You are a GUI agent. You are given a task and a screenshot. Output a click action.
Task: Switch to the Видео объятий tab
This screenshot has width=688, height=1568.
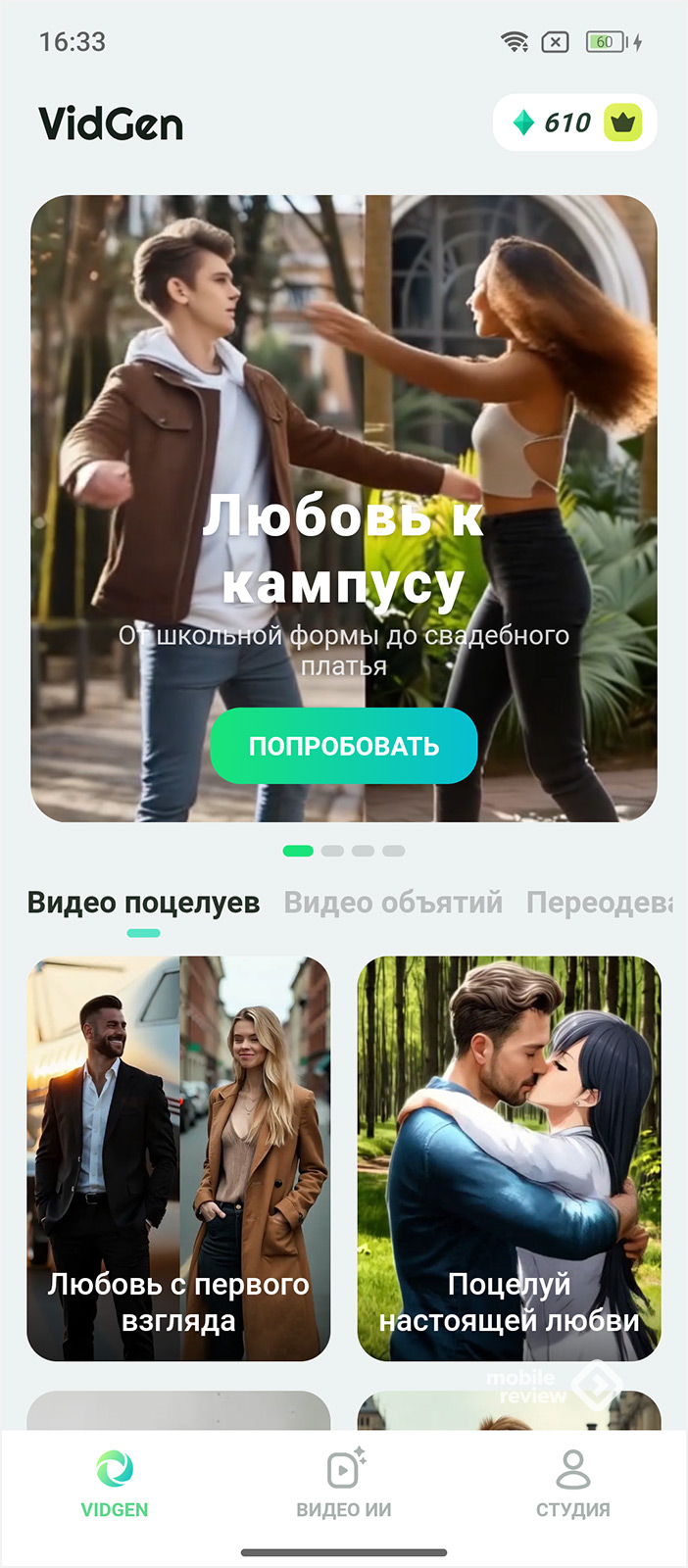pyautogui.click(x=393, y=903)
